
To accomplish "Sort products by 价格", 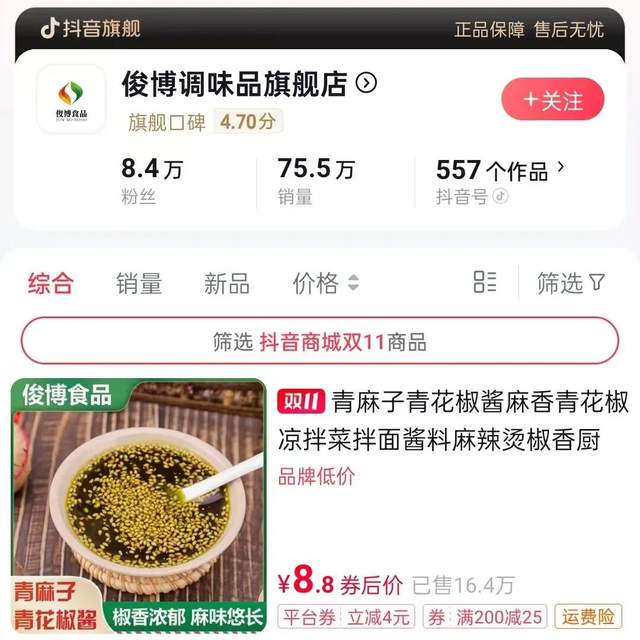I will tap(325, 283).
